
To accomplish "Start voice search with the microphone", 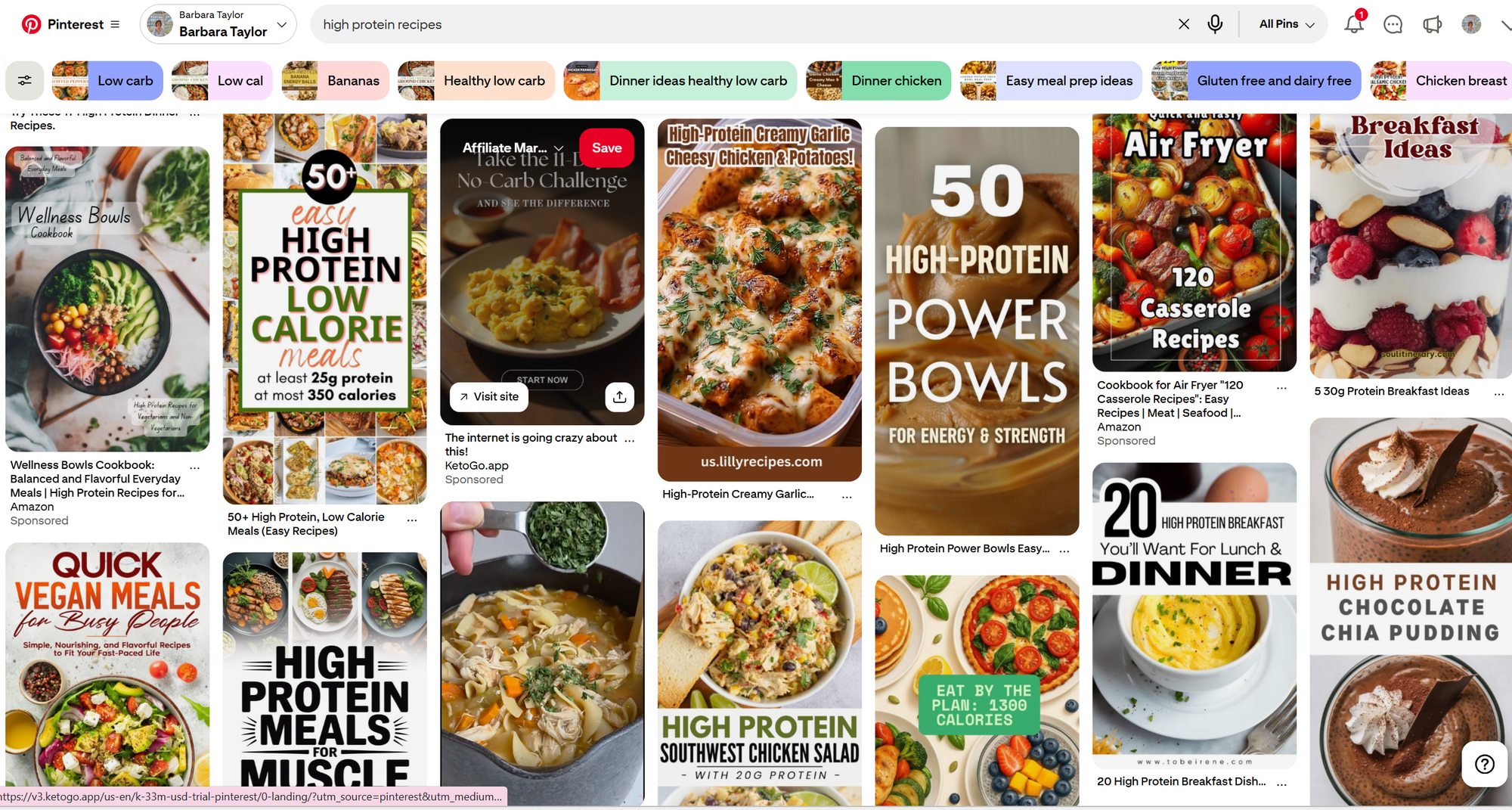I will tap(1215, 24).
